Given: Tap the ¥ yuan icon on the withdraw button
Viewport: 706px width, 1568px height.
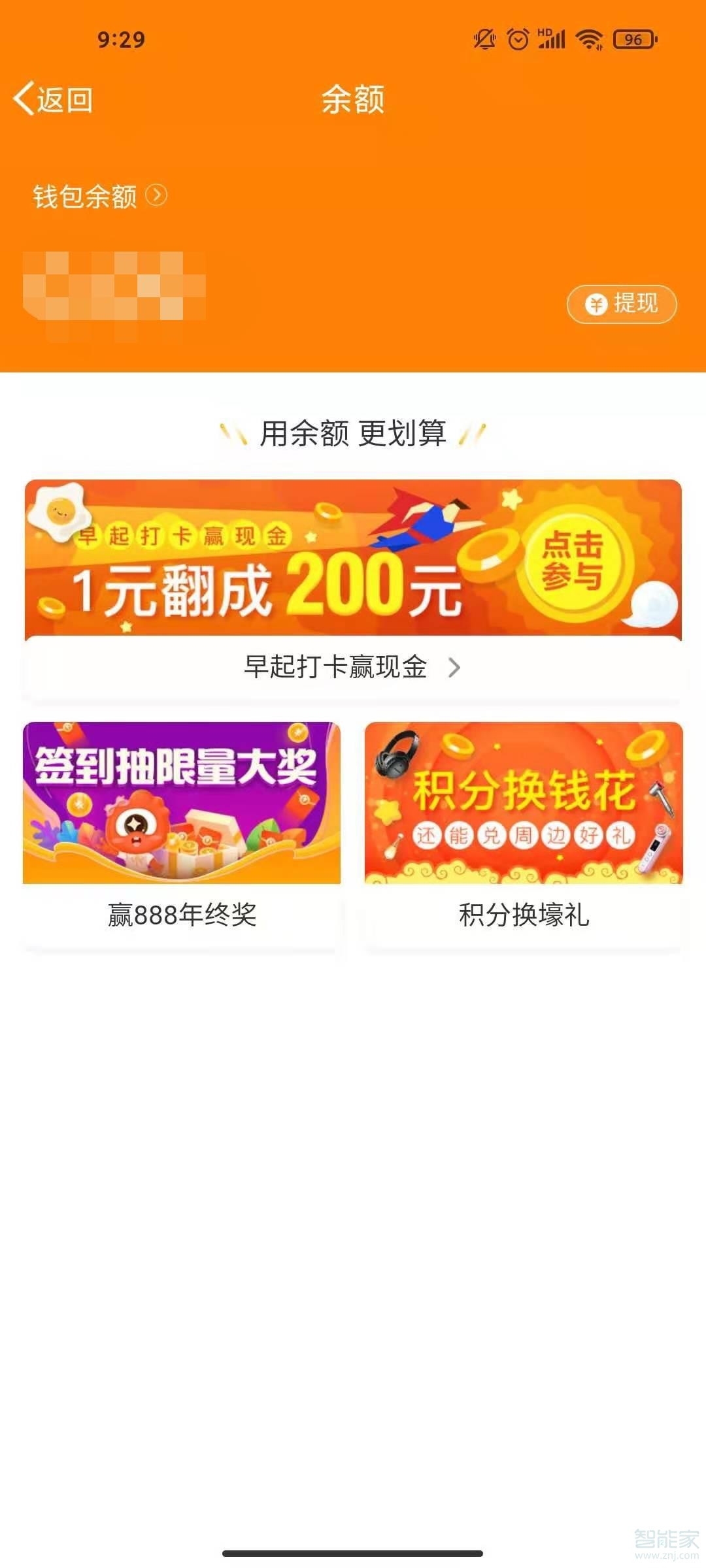Looking at the screenshot, I should [596, 304].
